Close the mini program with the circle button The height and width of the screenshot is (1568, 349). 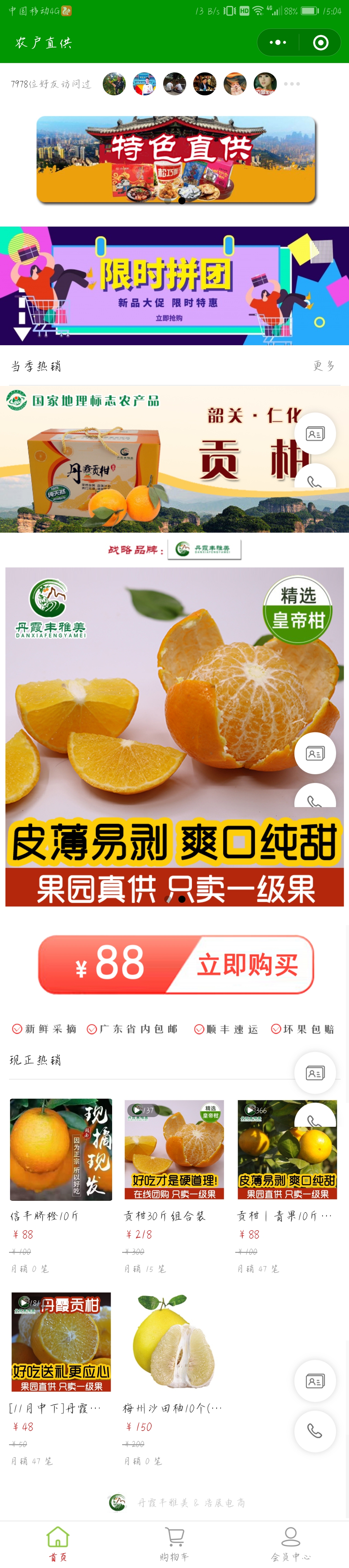321,43
